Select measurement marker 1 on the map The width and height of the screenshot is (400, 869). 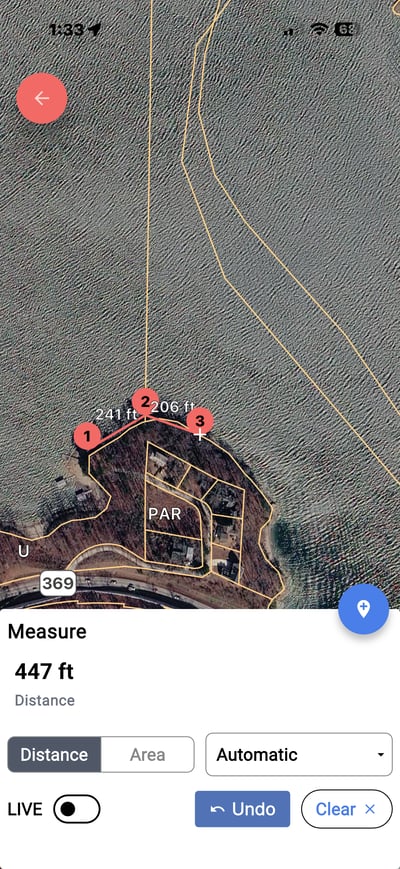coord(87,437)
